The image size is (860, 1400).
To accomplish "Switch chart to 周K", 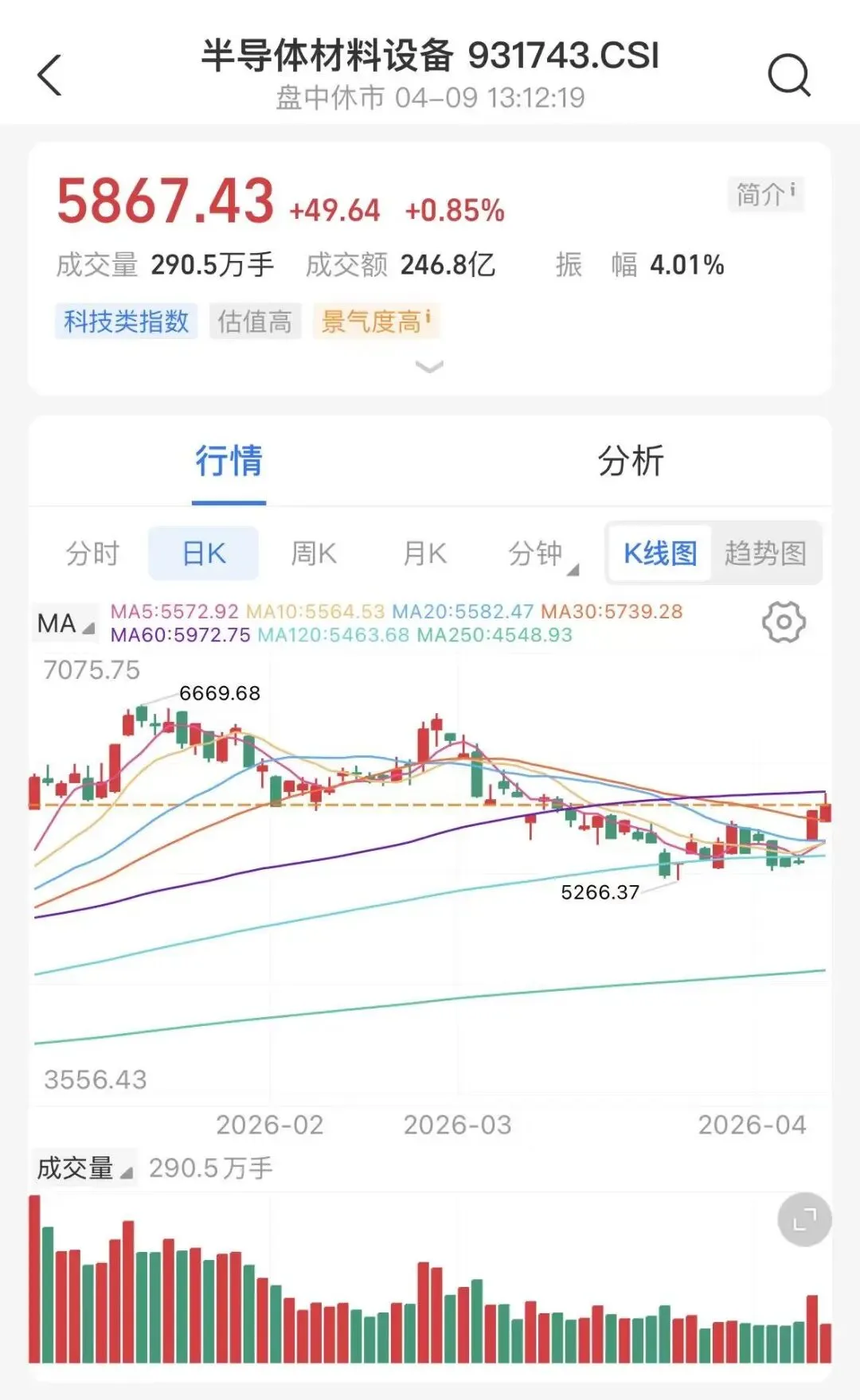I will point(314,553).
